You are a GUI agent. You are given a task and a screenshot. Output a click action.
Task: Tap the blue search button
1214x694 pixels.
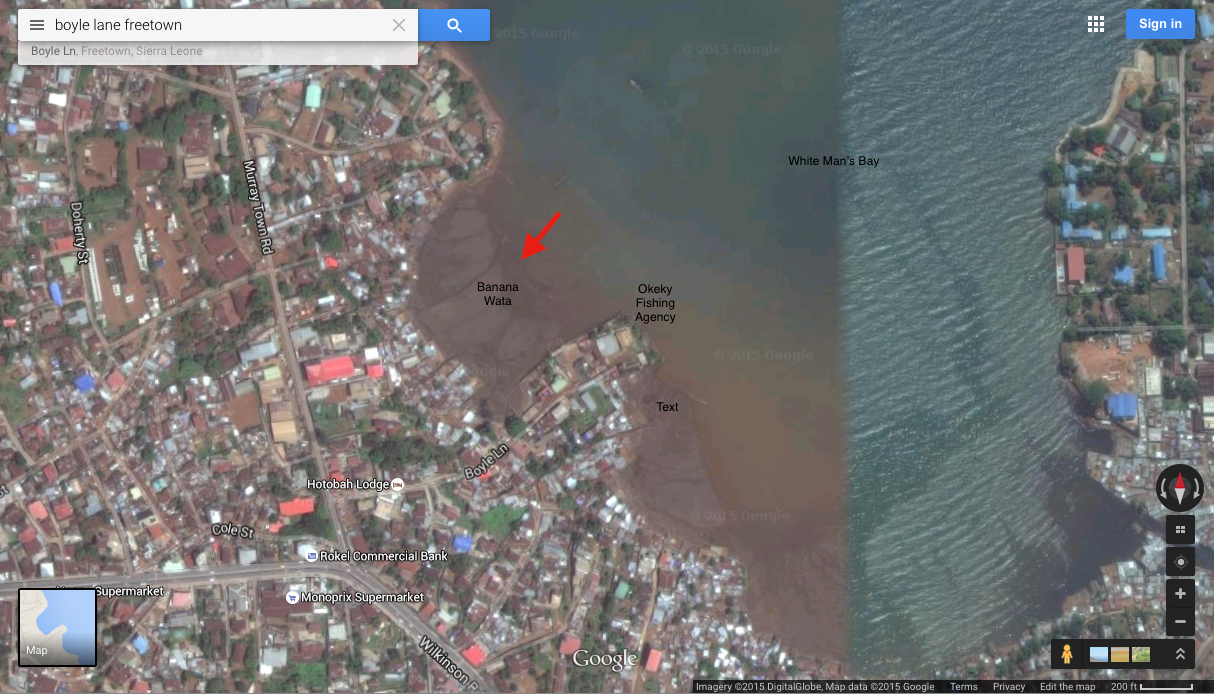tap(454, 25)
